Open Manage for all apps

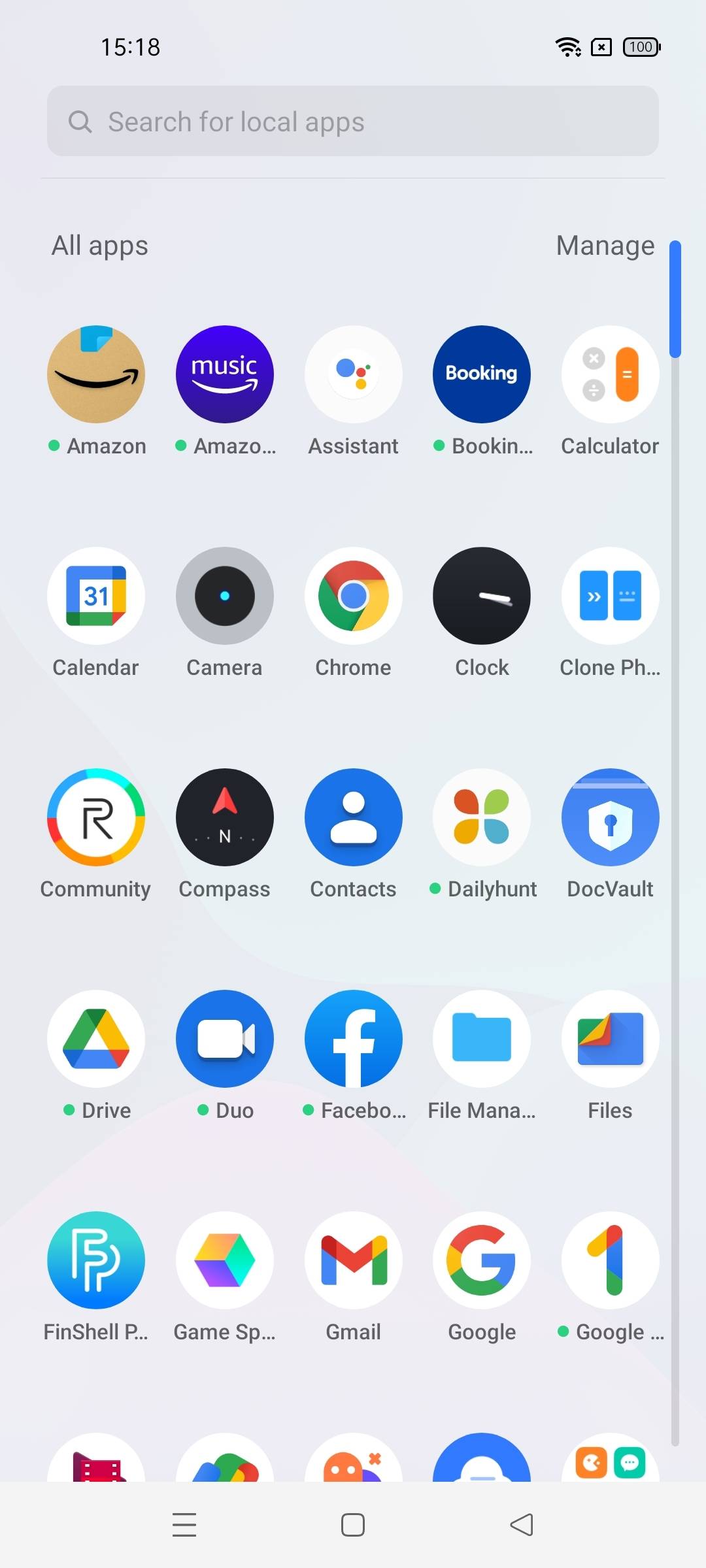click(605, 246)
